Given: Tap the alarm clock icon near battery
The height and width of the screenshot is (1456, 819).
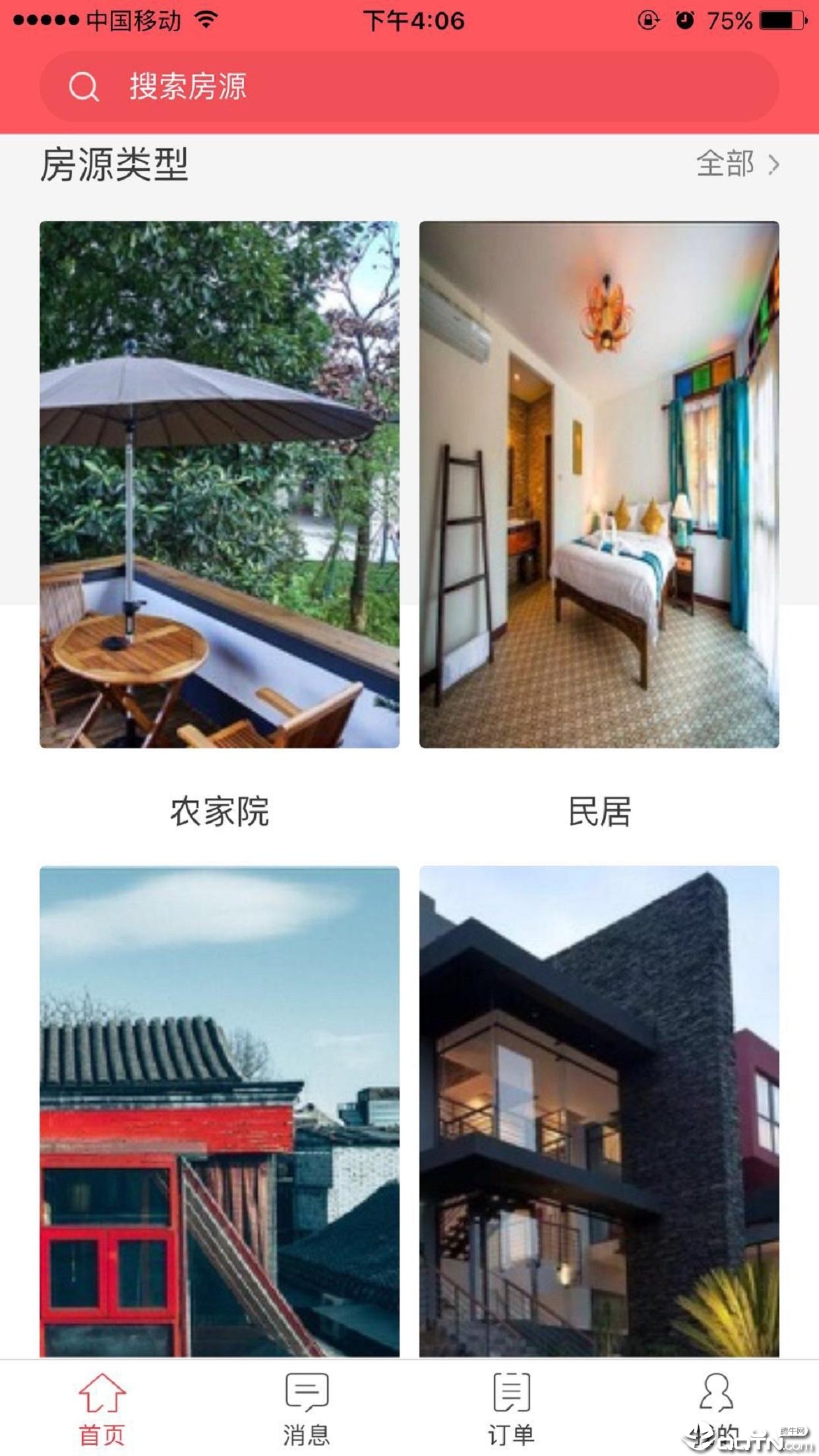Looking at the screenshot, I should (686, 20).
